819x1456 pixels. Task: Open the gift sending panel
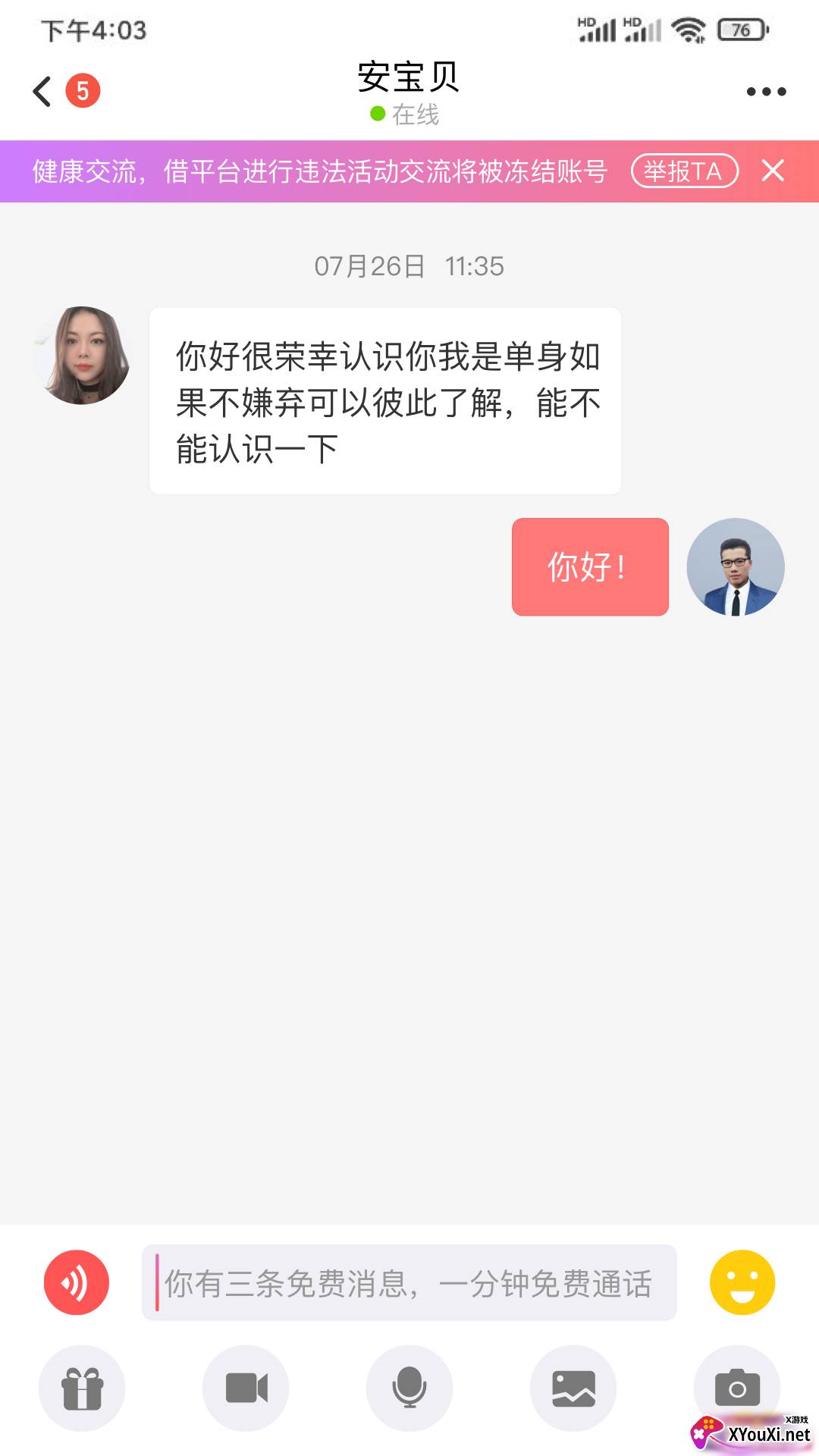point(82,1388)
